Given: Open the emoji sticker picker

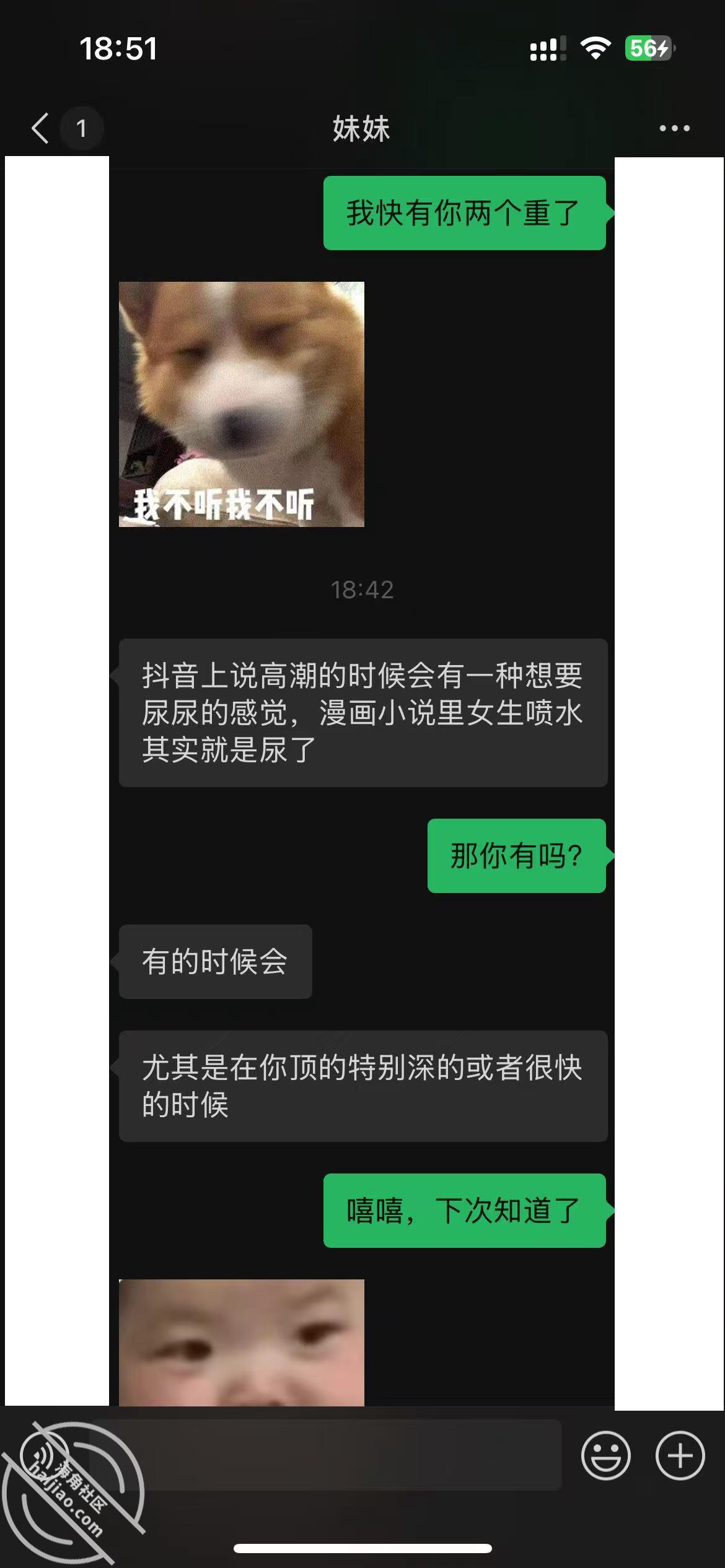Looking at the screenshot, I should (x=605, y=1456).
